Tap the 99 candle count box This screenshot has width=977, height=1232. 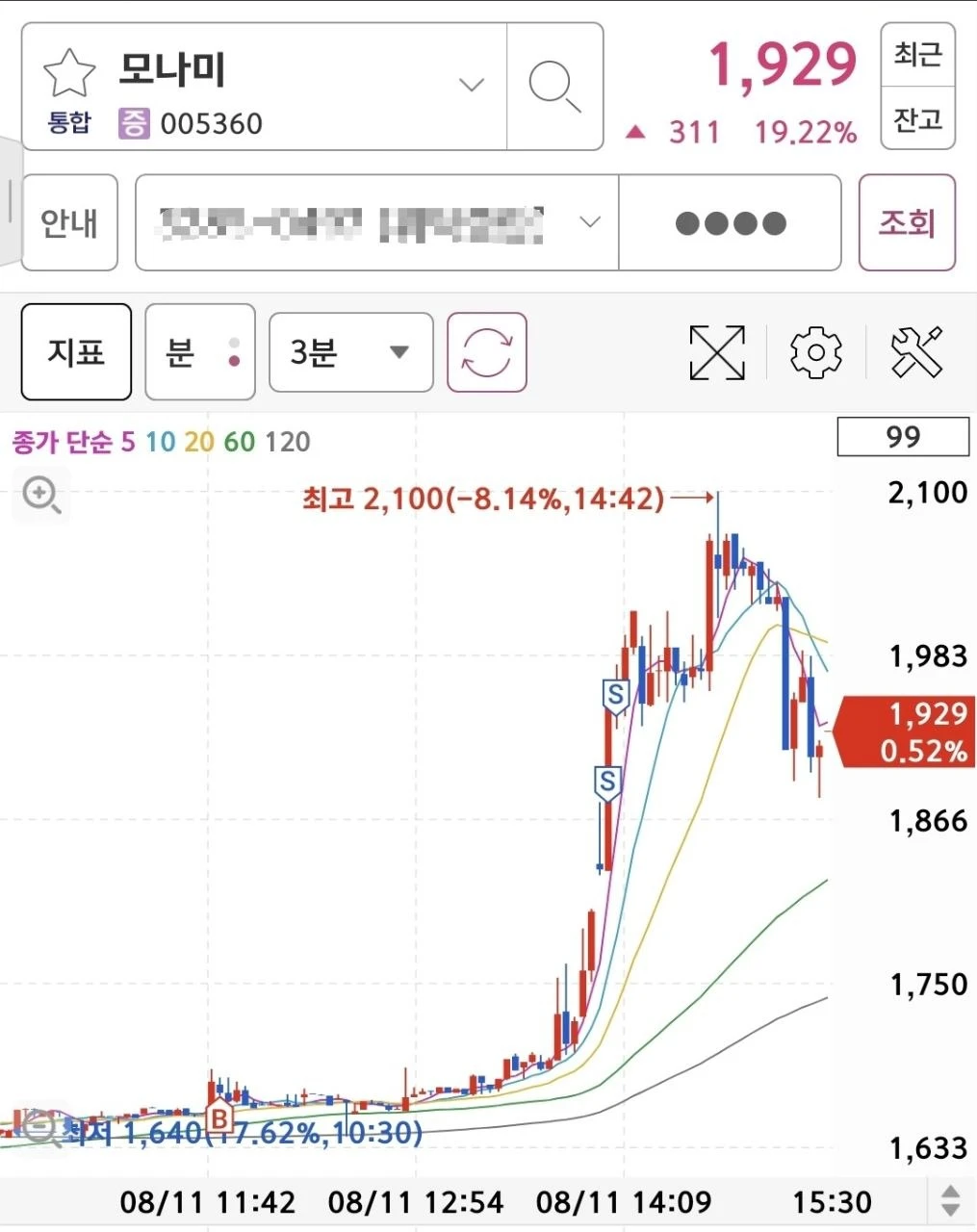pyautogui.click(x=903, y=437)
